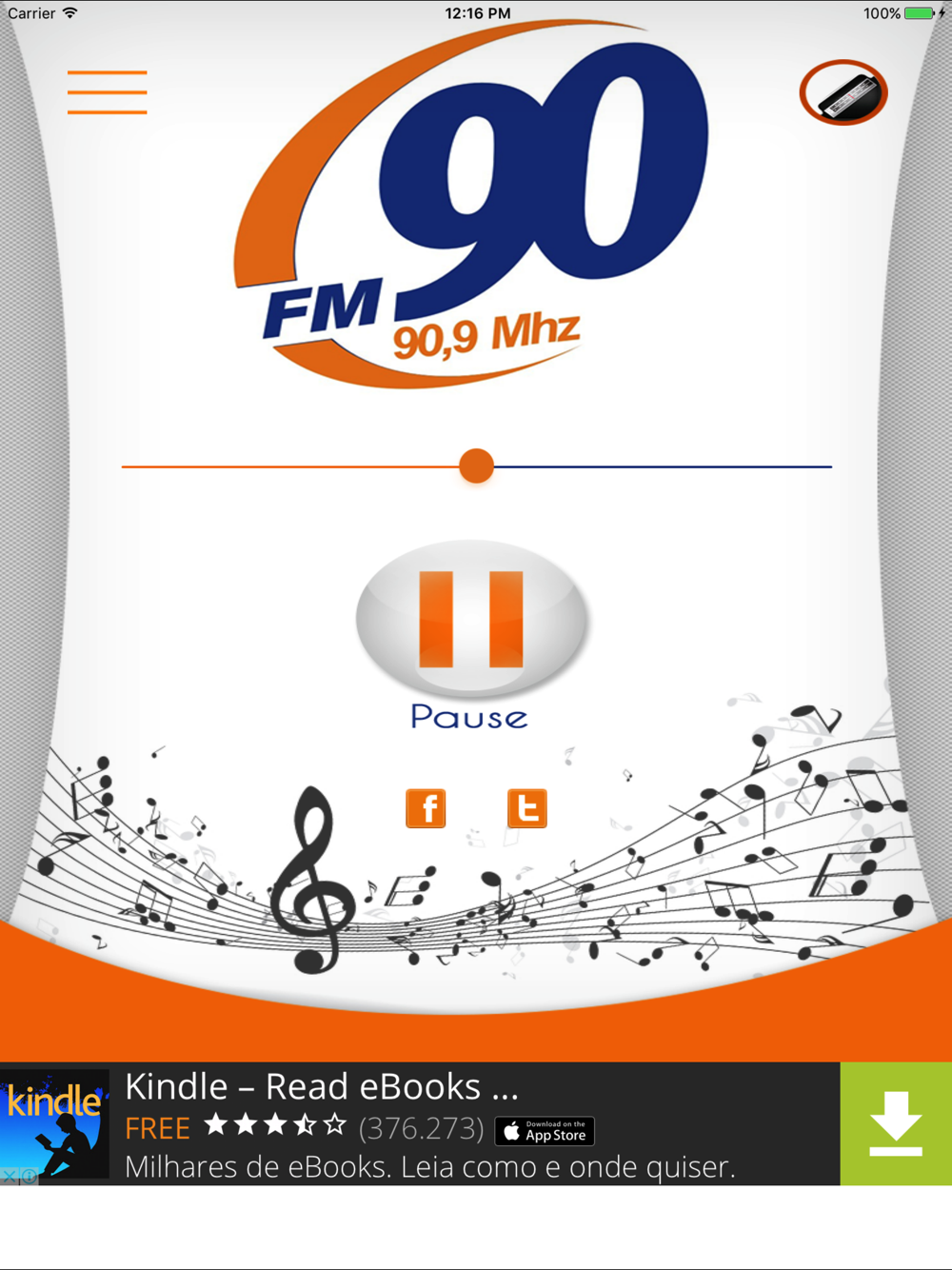This screenshot has height=1270, width=952.
Task: Open the station's Twitter page
Action: (x=526, y=808)
